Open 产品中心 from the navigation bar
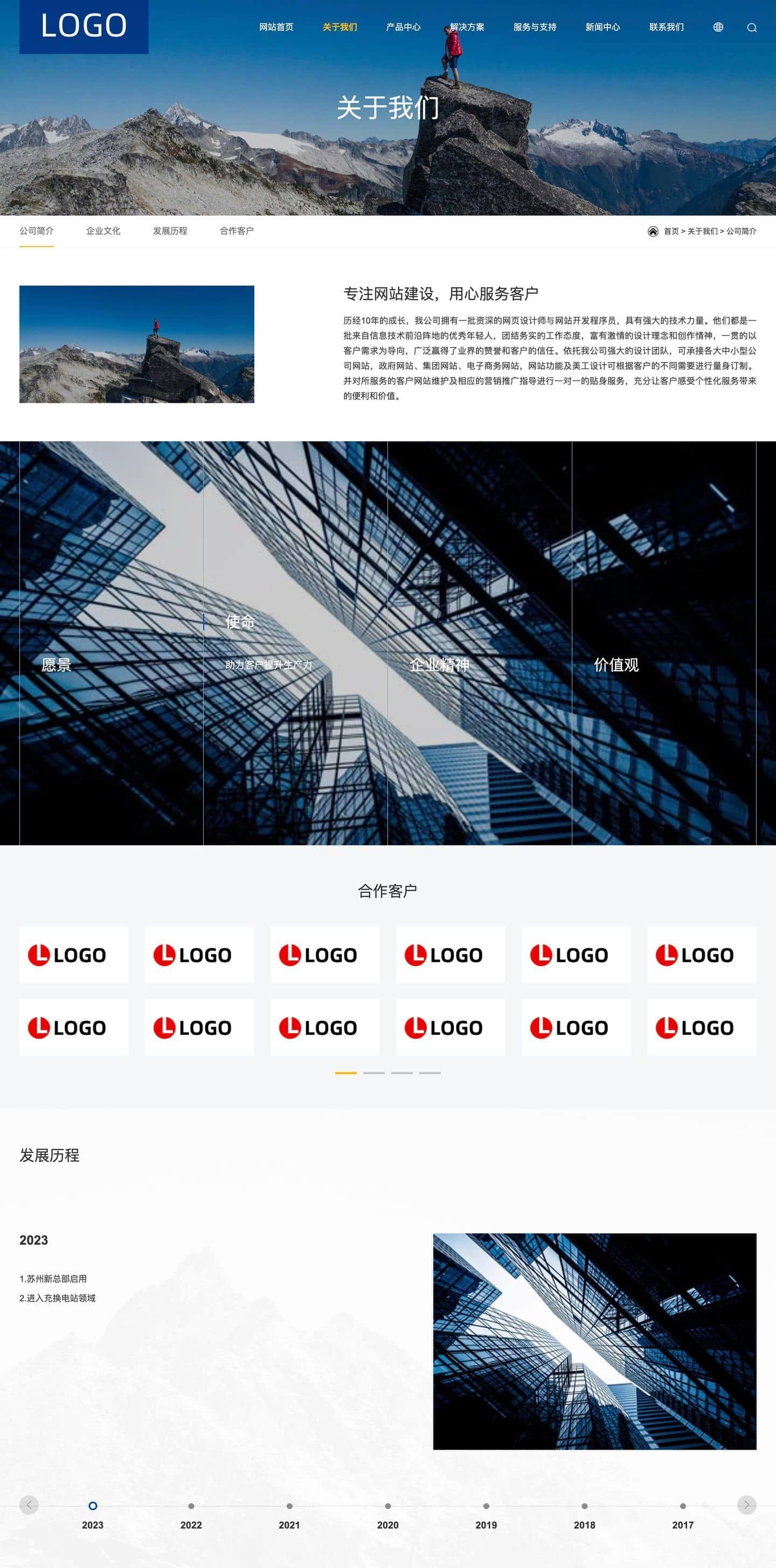 [x=403, y=27]
